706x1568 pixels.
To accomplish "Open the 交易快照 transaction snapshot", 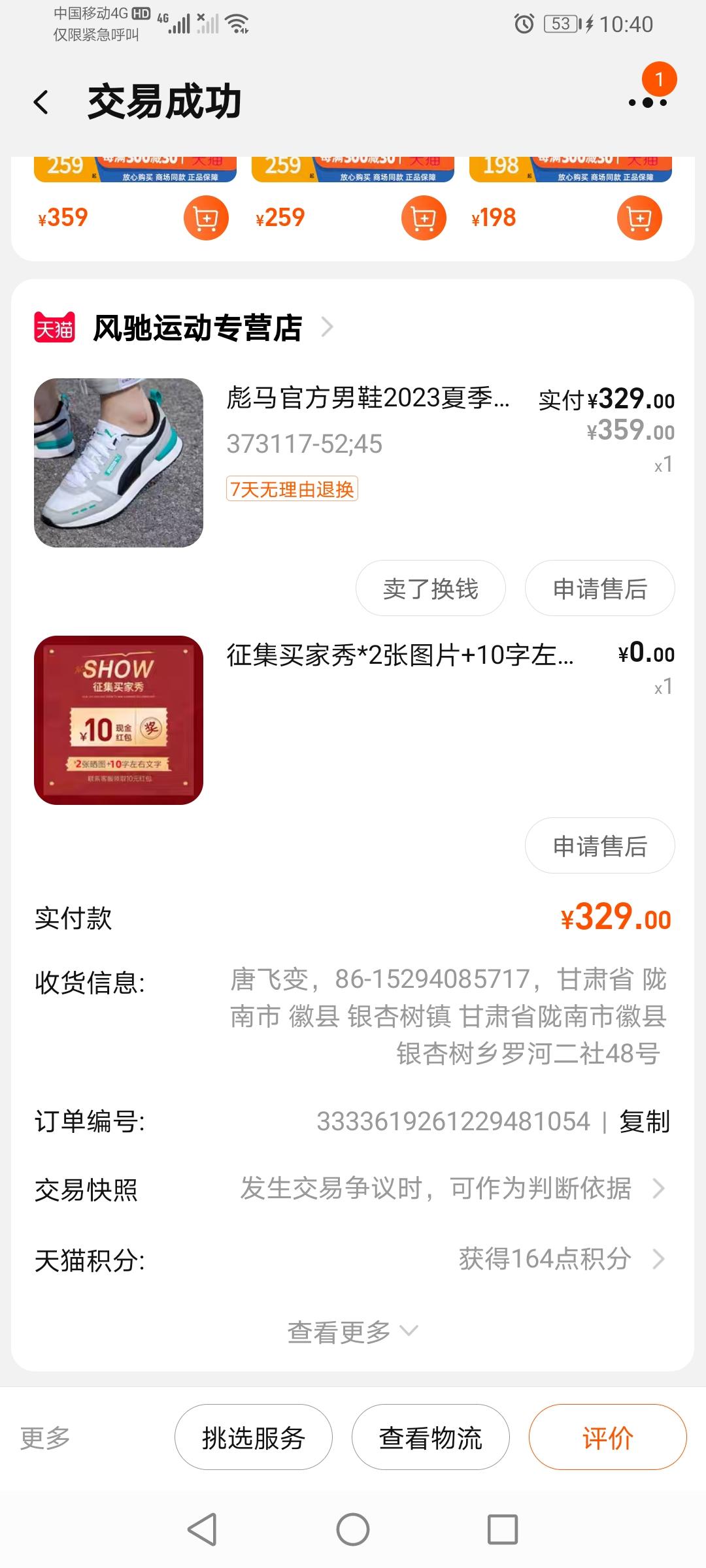I will click(451, 1188).
